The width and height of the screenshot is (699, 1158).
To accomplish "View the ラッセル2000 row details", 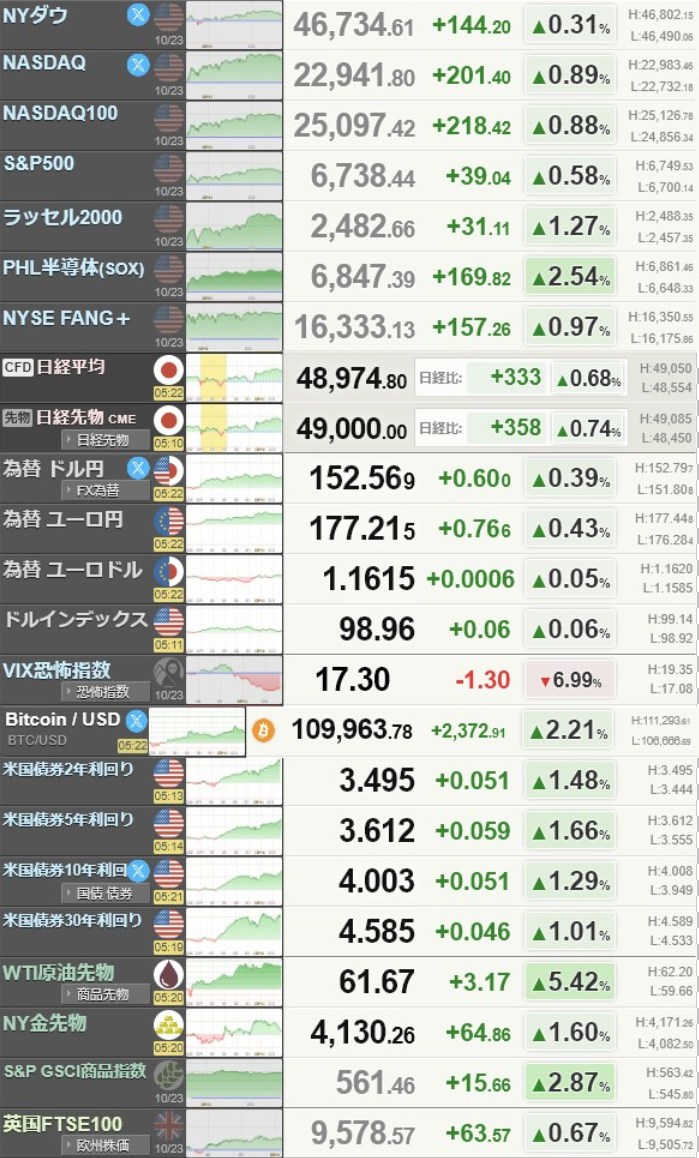I will [x=62, y=217].
